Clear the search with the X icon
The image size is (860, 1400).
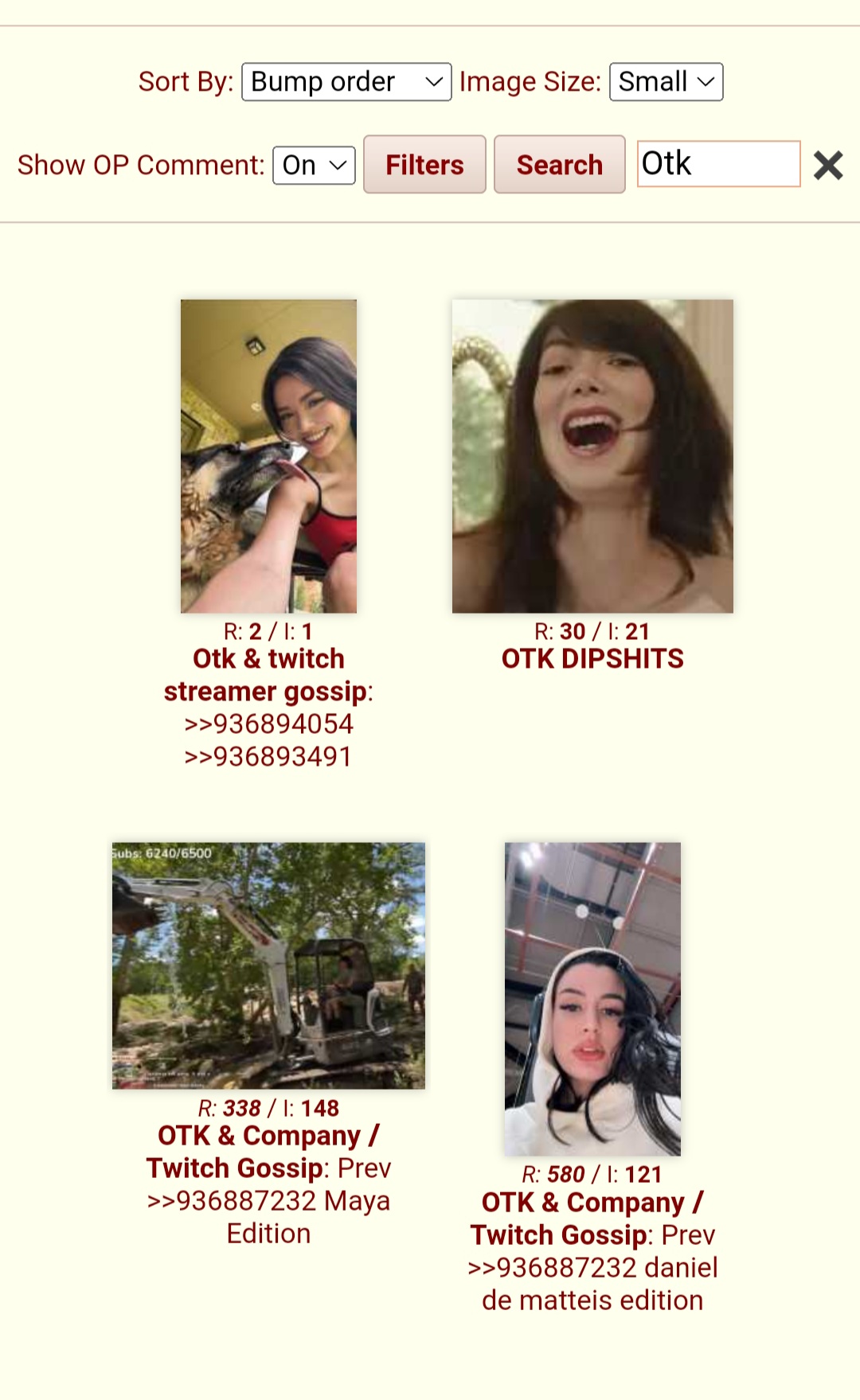[828, 166]
